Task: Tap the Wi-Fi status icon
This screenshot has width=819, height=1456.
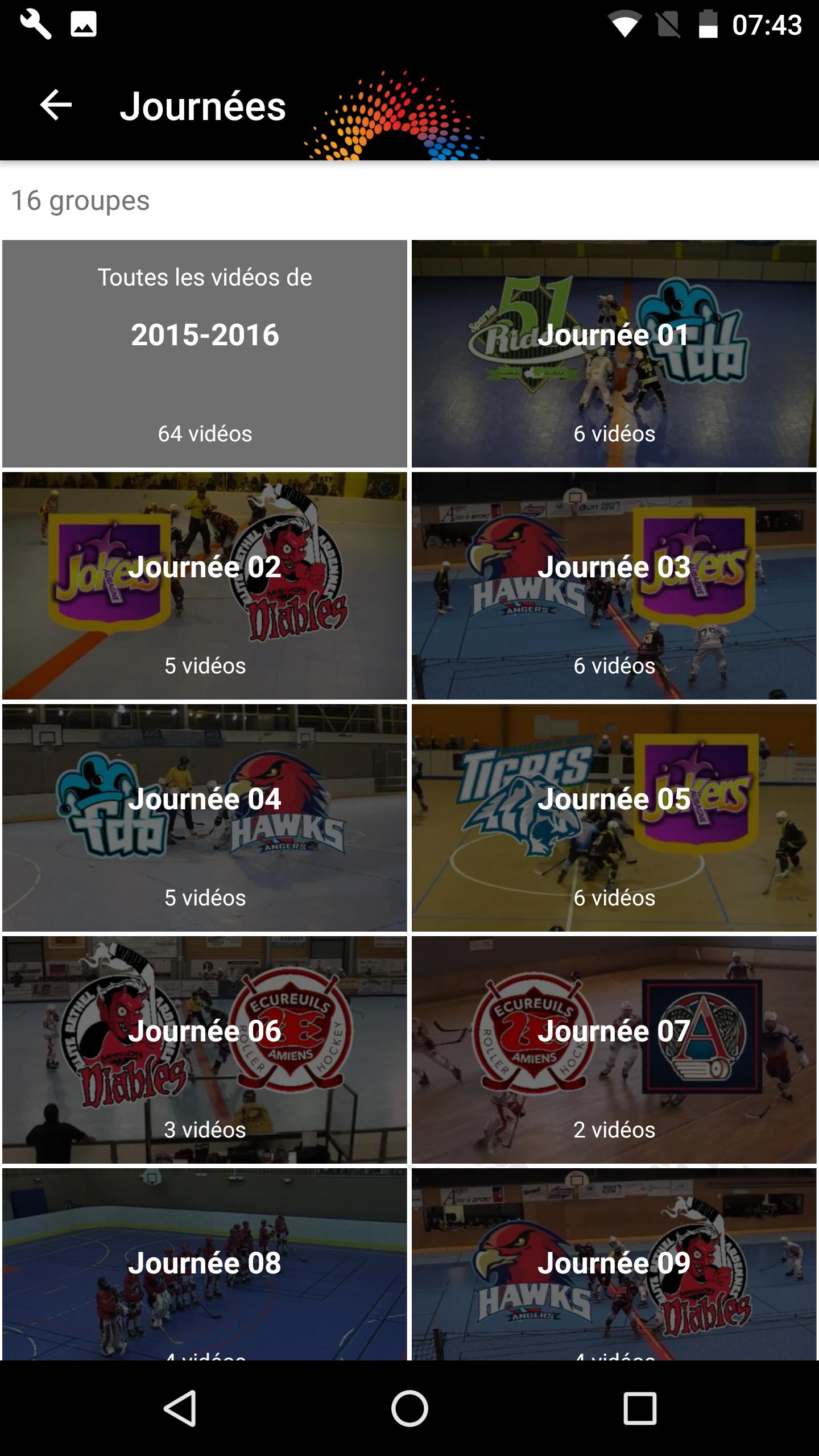Action: 626,23
